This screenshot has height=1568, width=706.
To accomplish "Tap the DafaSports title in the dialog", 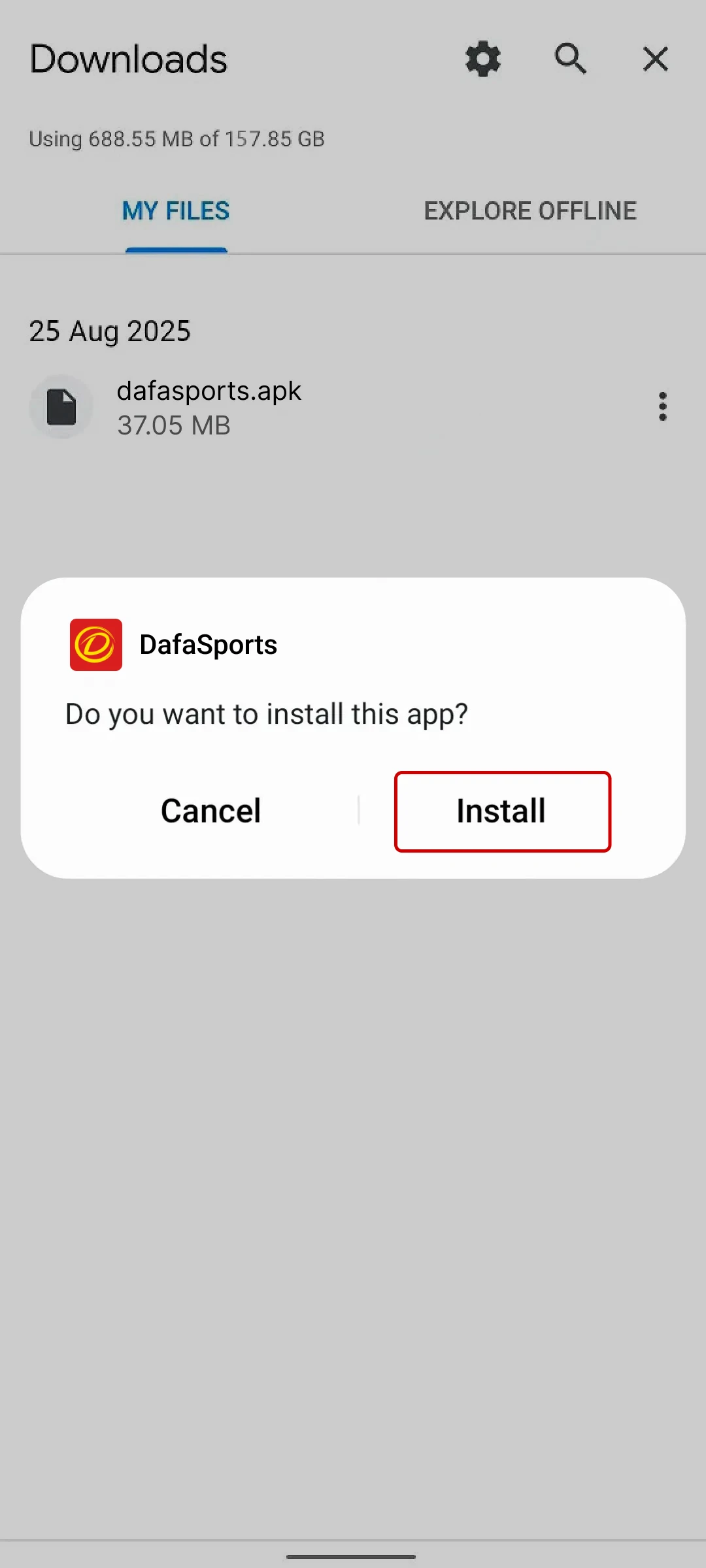I will [x=209, y=644].
